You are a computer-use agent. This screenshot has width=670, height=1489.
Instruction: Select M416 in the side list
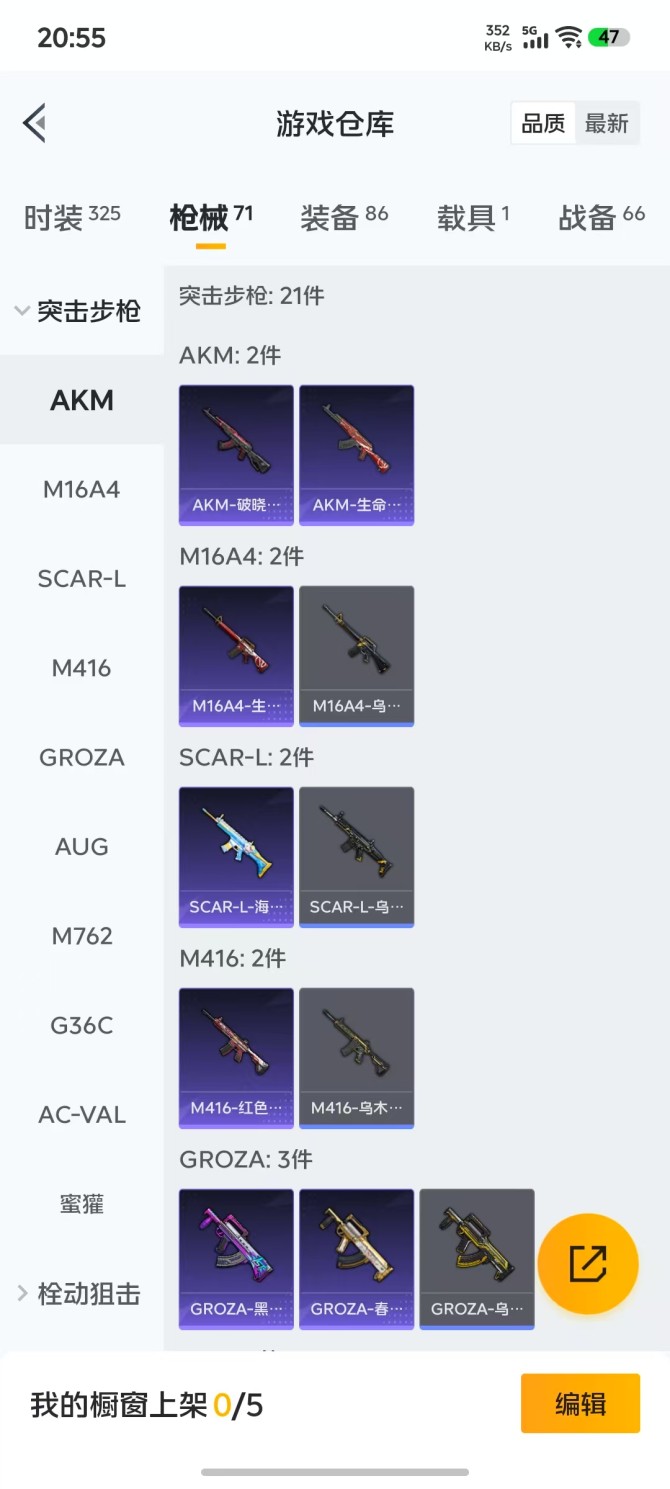[x=81, y=668]
